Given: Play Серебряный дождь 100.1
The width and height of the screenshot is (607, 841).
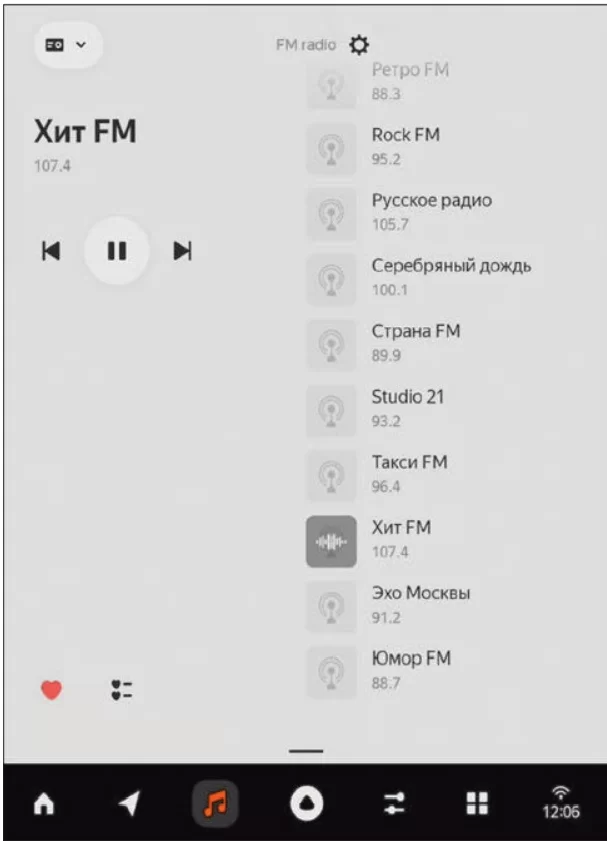Looking at the screenshot, I should (450, 277).
